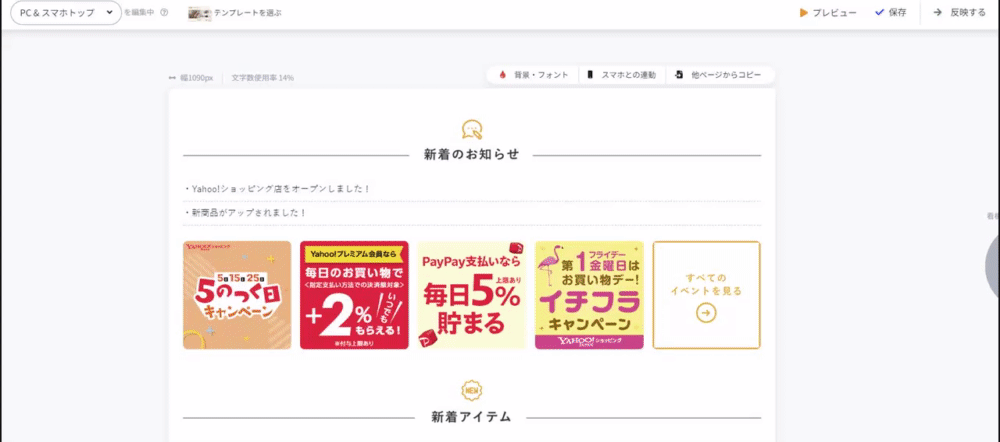Select 他ページからコピー
Screen dimensions: 1000x442
click(x=717, y=75)
